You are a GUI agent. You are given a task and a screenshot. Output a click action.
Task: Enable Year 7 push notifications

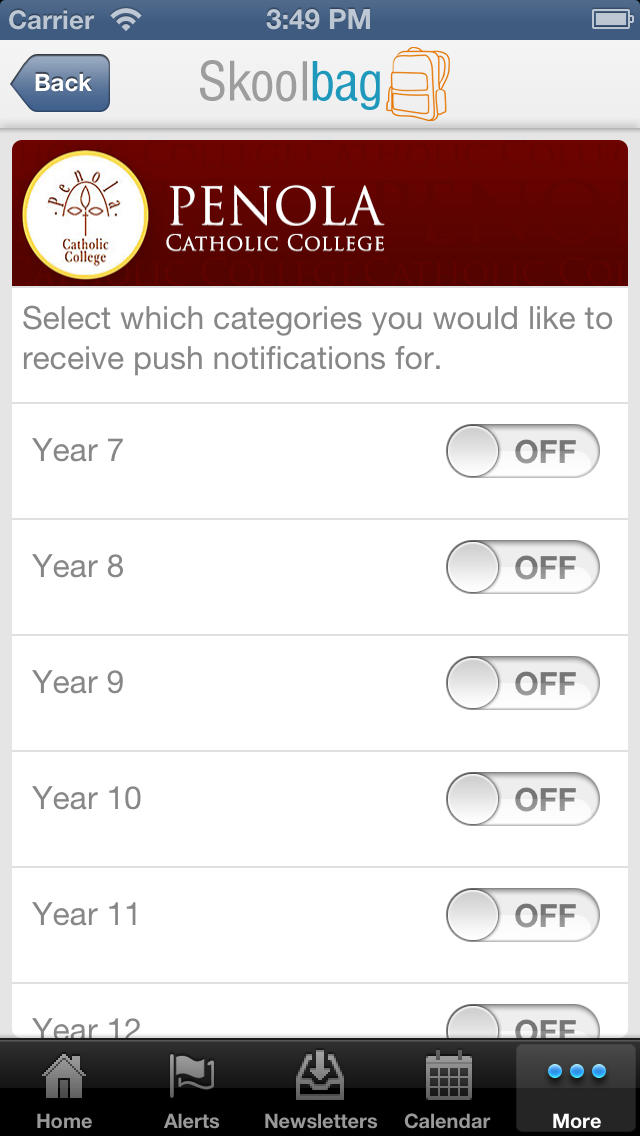click(523, 451)
